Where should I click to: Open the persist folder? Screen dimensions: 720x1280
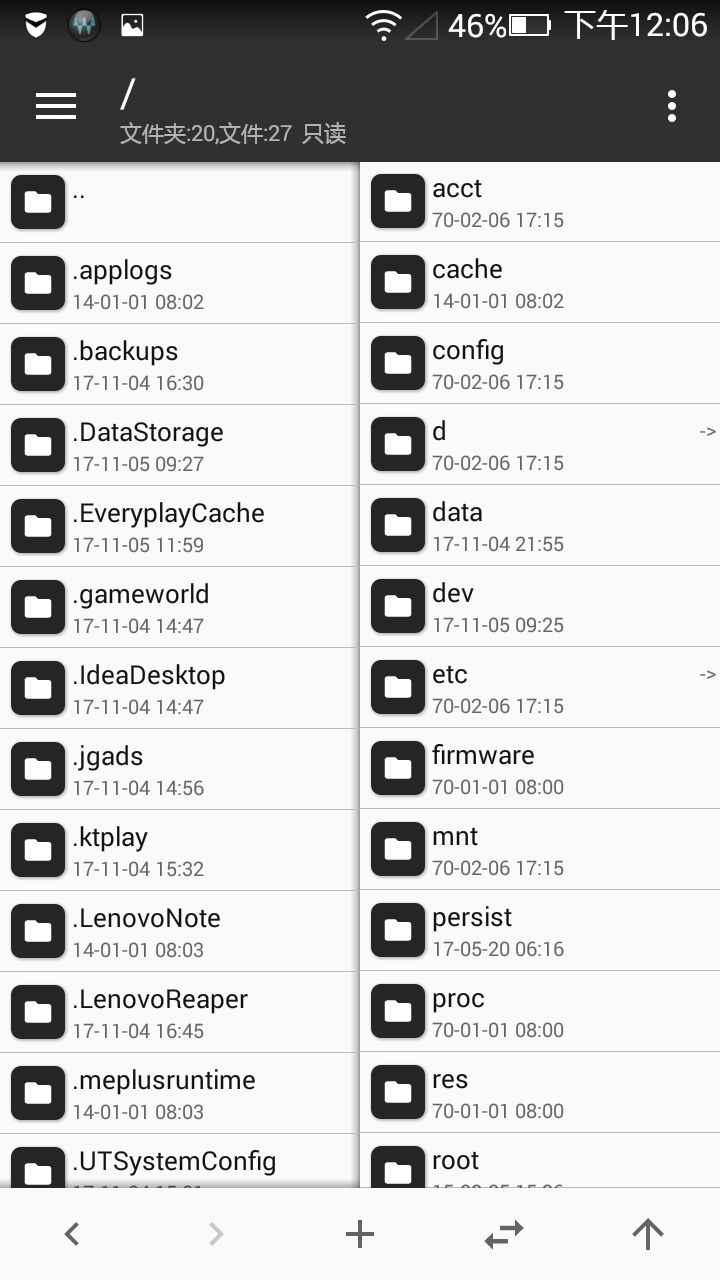pos(540,930)
